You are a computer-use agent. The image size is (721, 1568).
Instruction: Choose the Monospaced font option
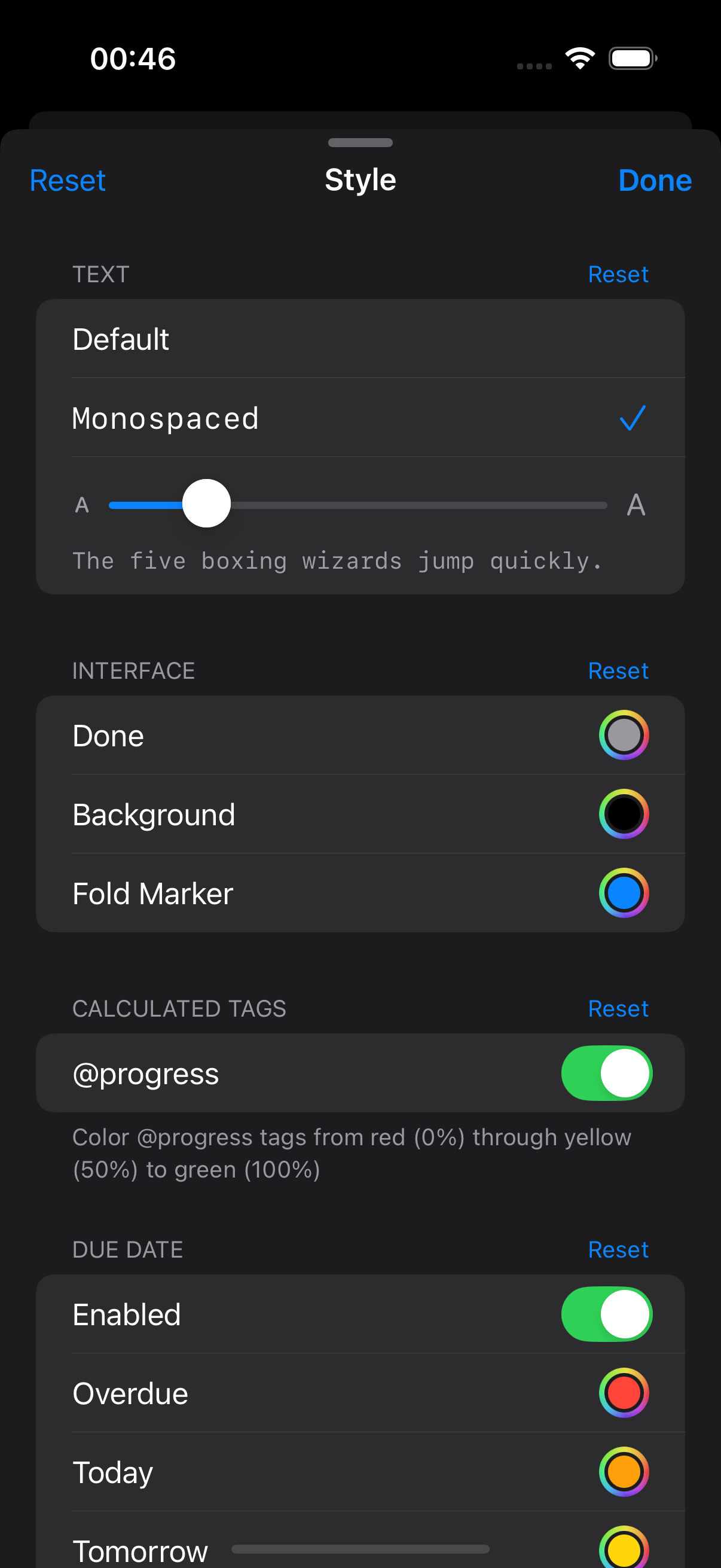tap(360, 418)
